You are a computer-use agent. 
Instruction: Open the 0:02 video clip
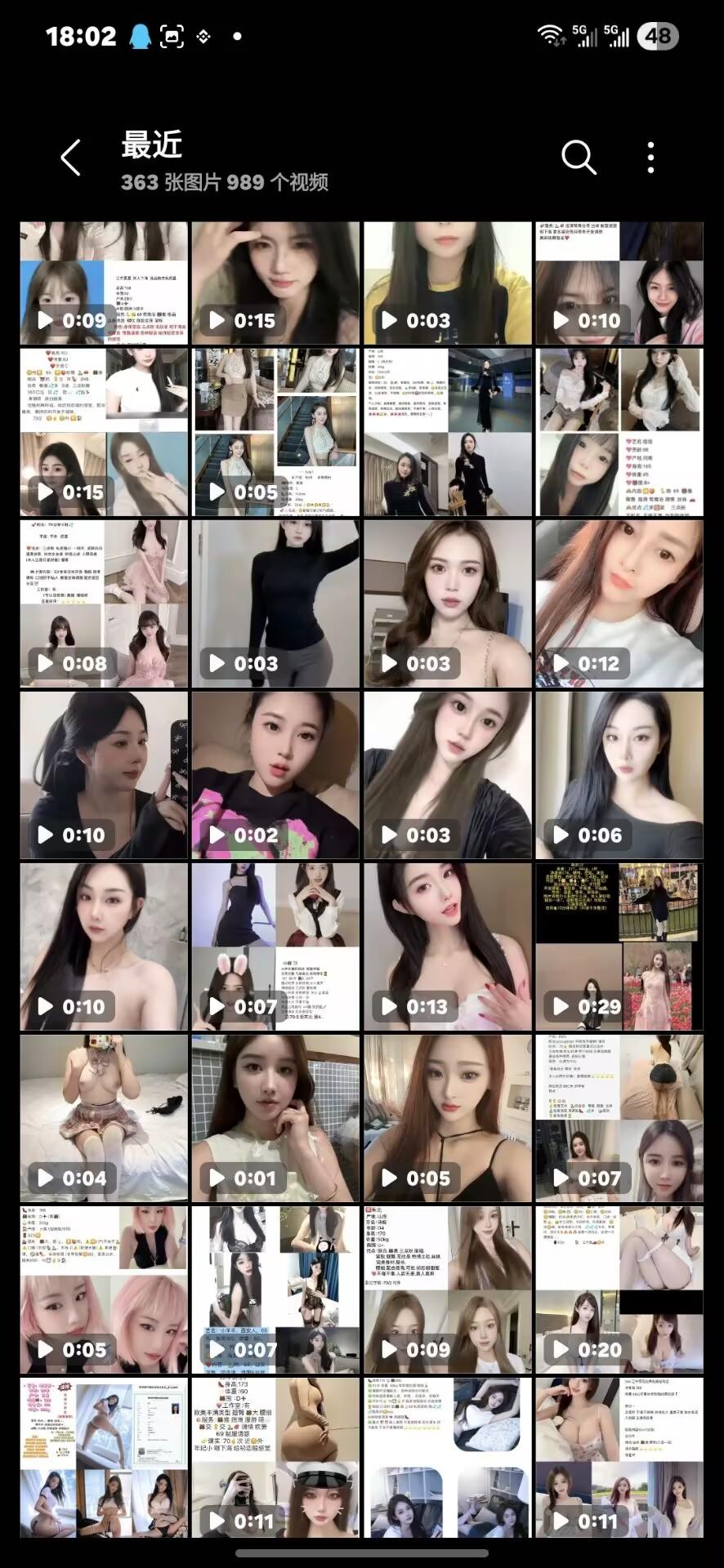pyautogui.click(x=275, y=775)
